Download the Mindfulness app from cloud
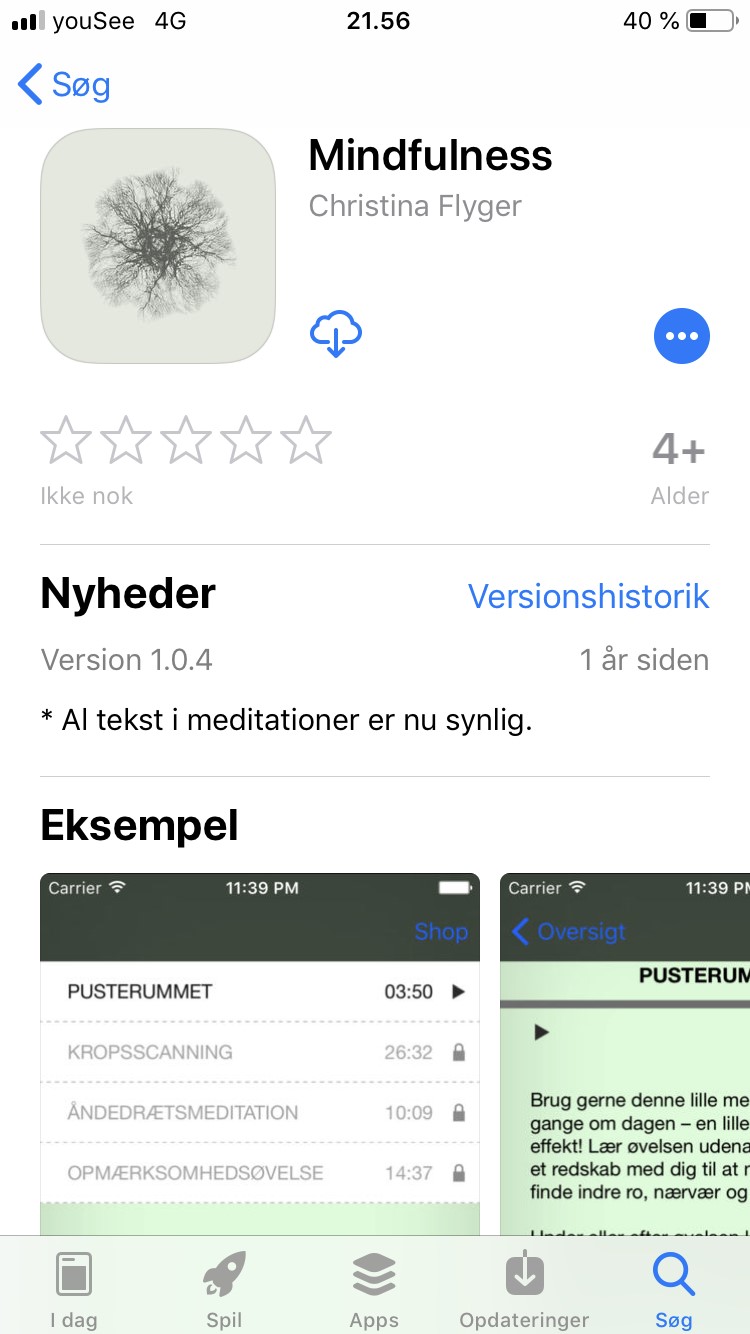 pos(336,334)
